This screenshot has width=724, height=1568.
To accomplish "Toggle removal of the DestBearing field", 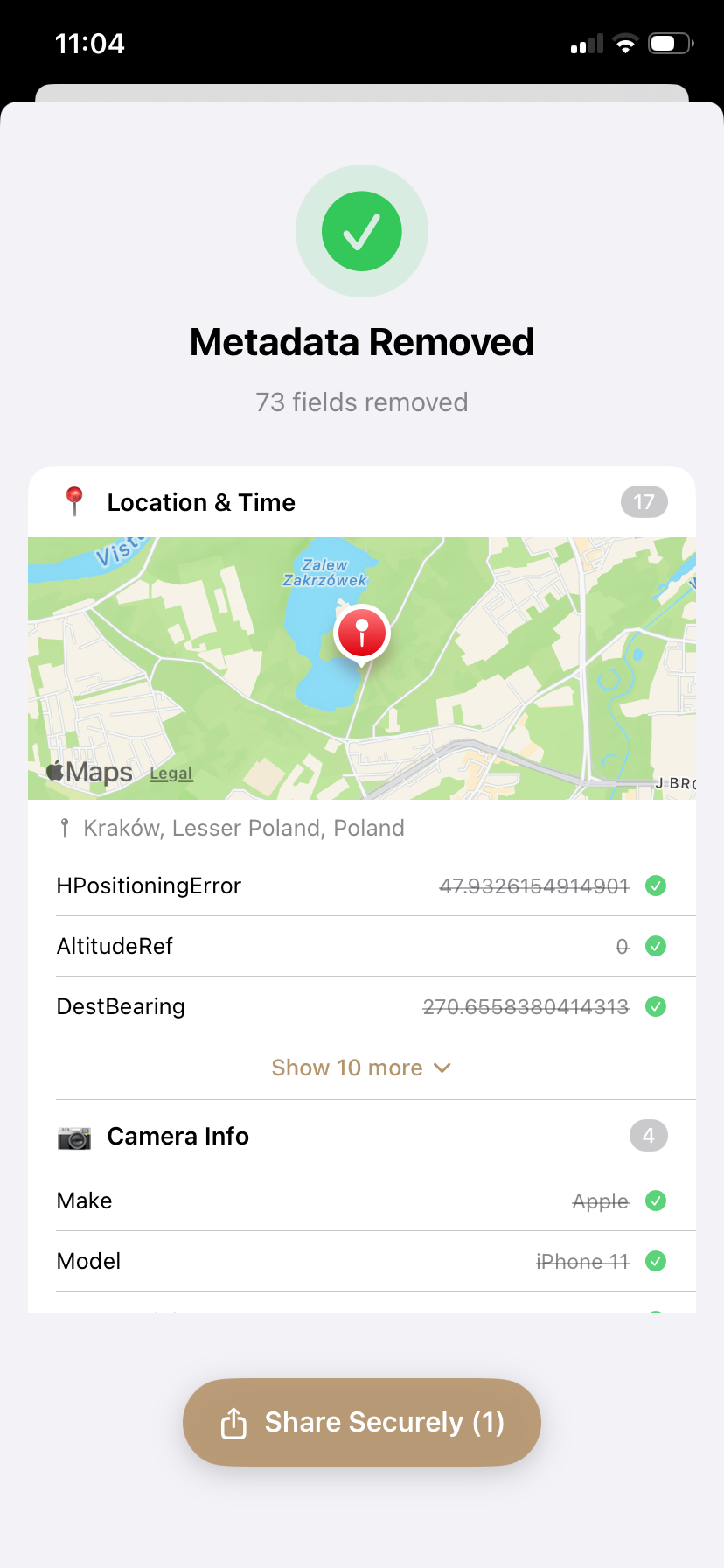I will coord(656,1006).
